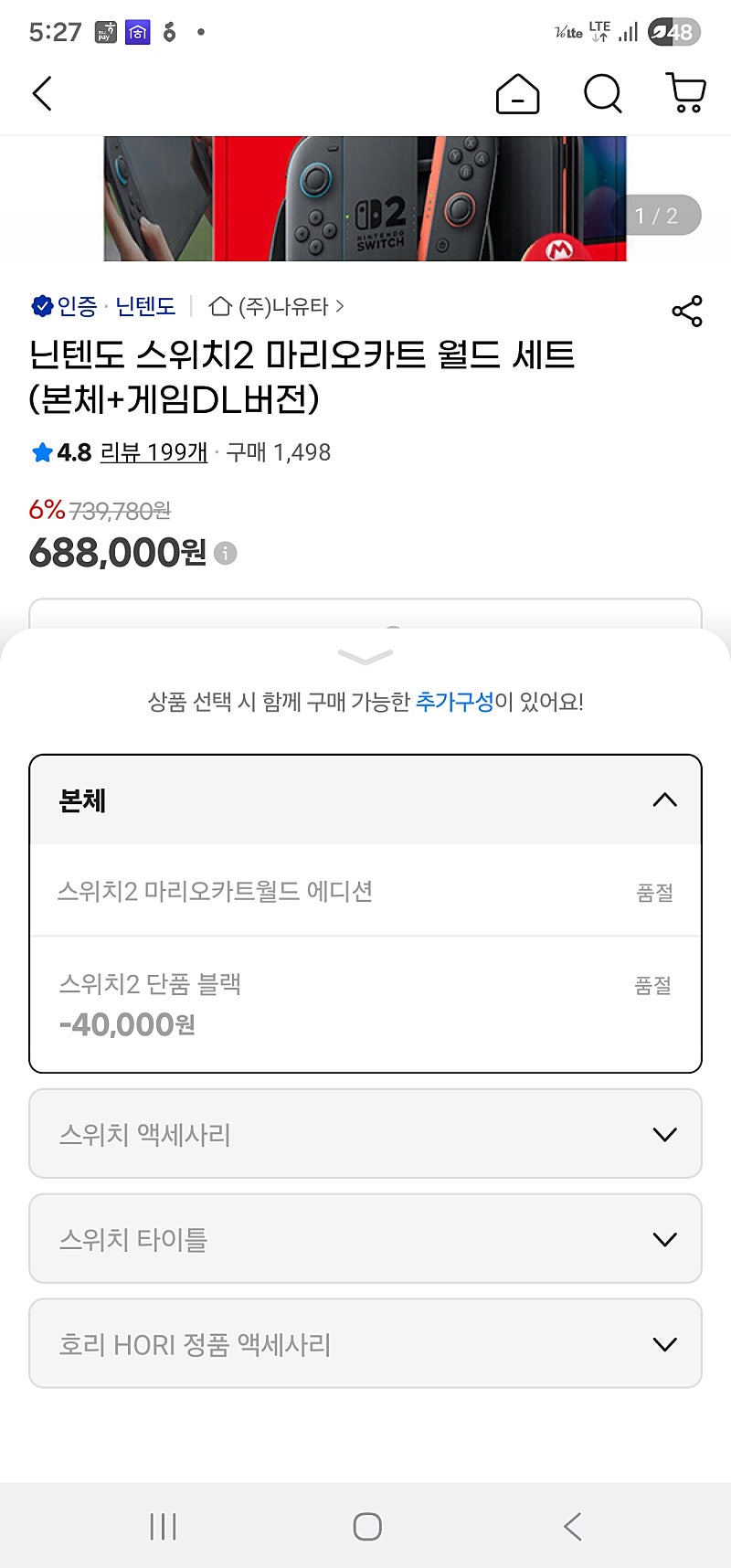Image resolution: width=731 pixels, height=1568 pixels.
Task: Tap the info icon beside 688,000원
Action: pos(225,553)
